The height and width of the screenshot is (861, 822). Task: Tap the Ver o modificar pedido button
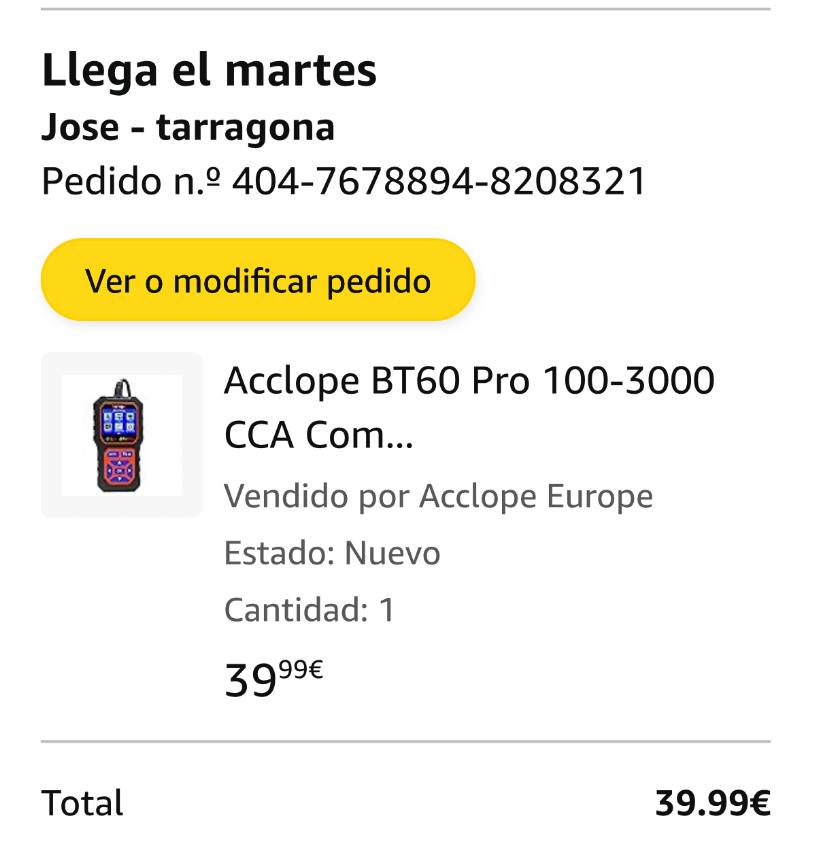(x=258, y=280)
